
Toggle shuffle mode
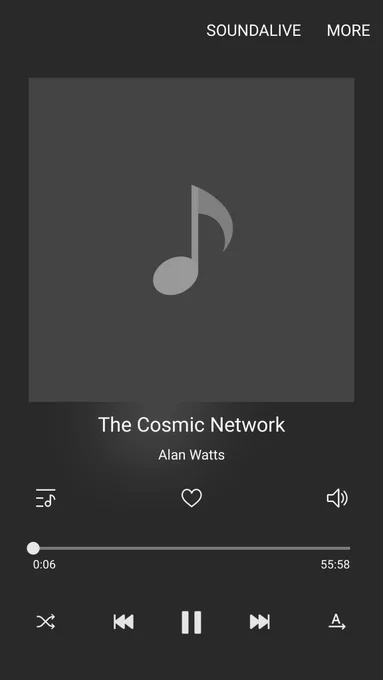(x=46, y=622)
